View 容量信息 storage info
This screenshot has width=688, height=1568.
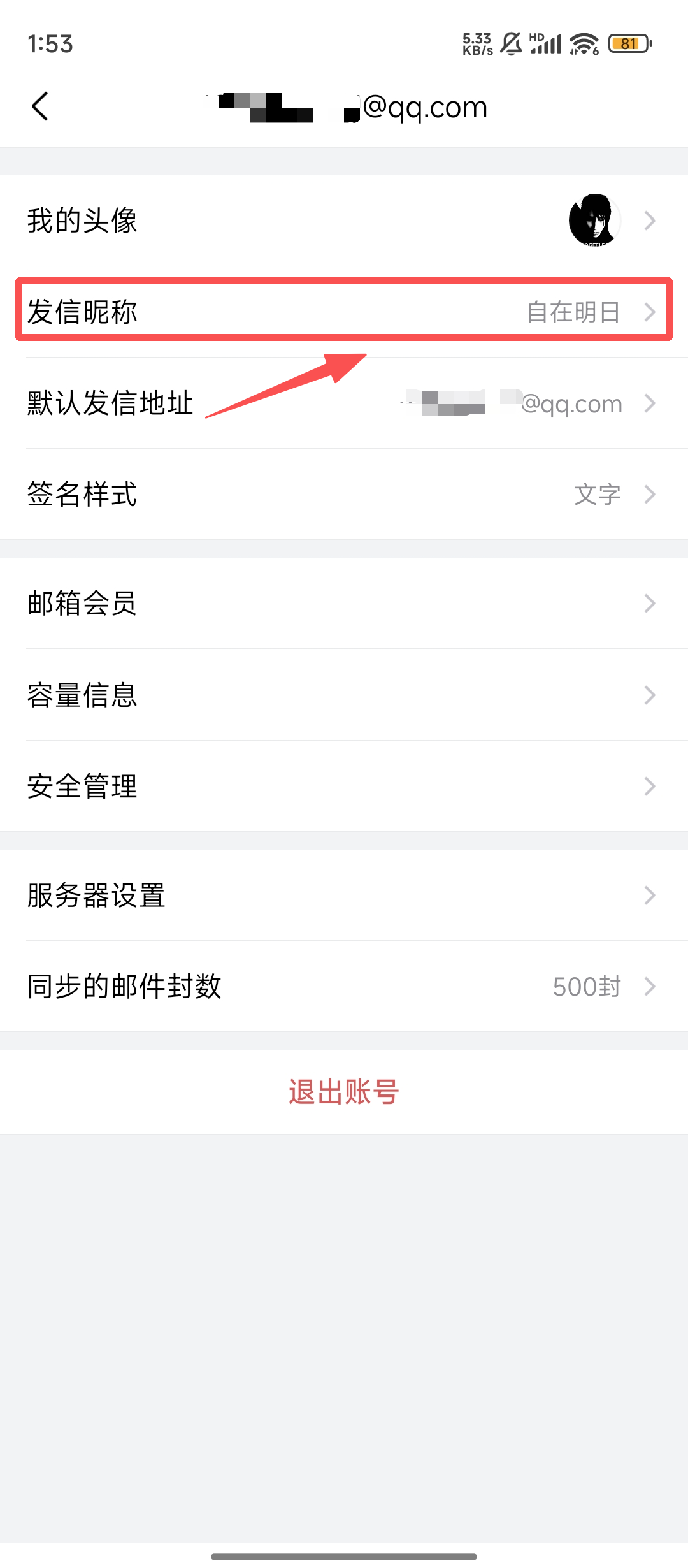point(344,695)
